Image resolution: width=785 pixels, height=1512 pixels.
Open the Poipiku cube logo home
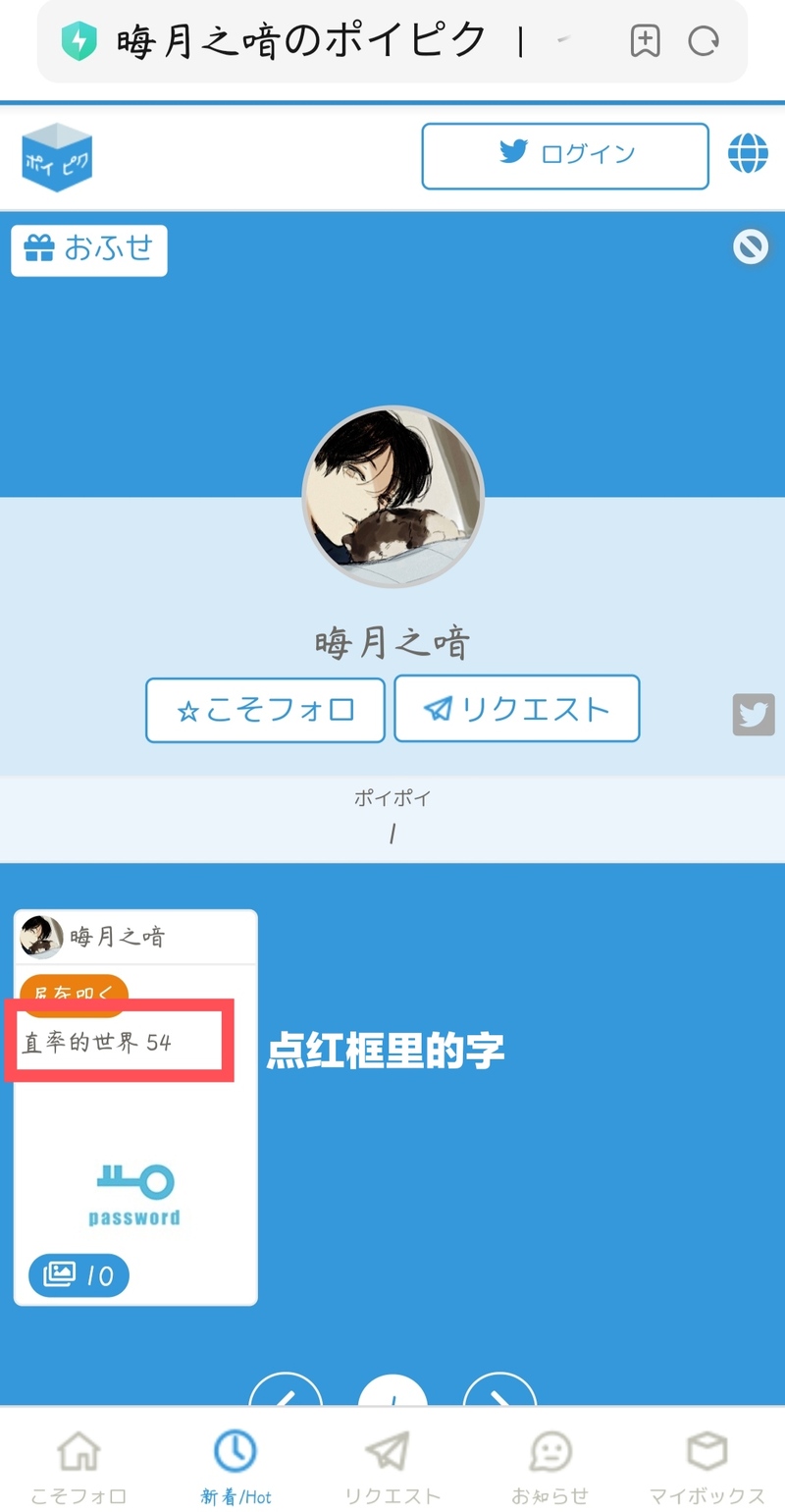(x=57, y=156)
